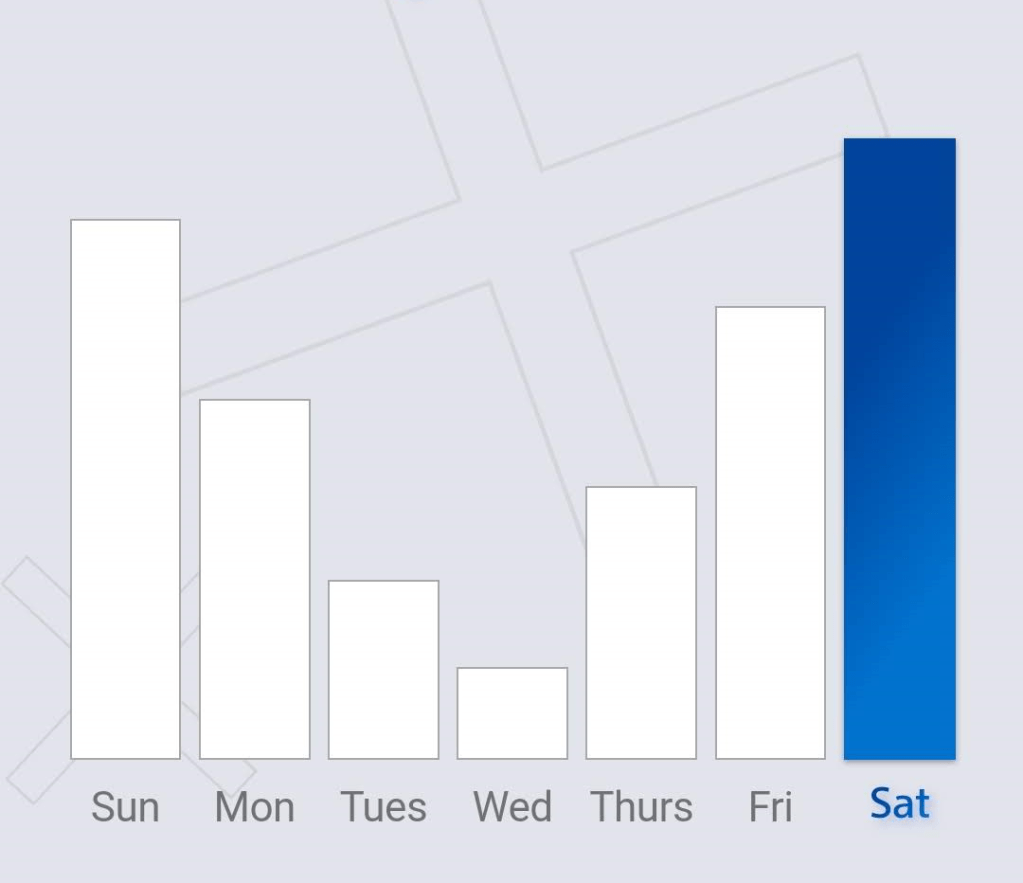Screen dimensions: 1023x883
Task: Choose the Tues bar
Action: (x=383, y=669)
